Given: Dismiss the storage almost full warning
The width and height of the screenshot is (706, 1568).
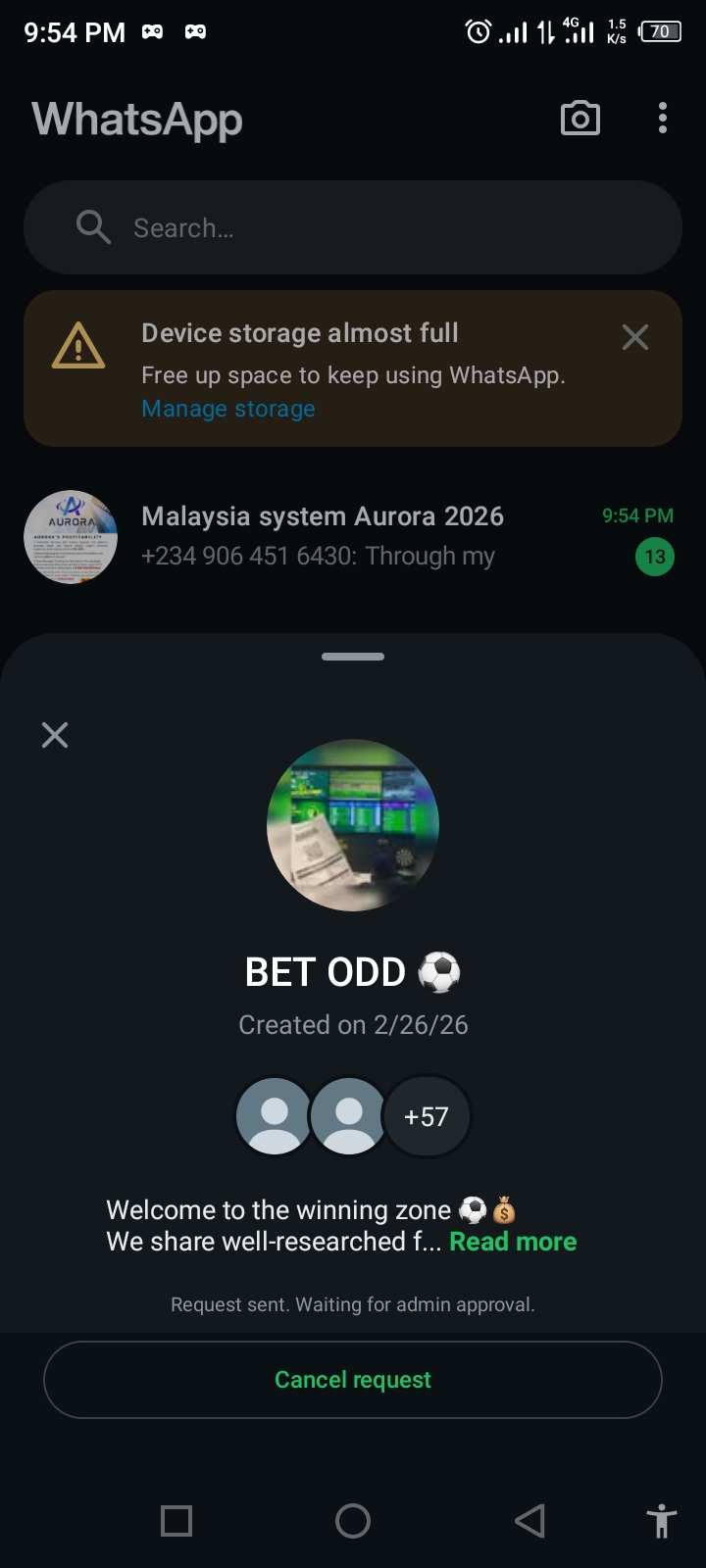Looking at the screenshot, I should click(635, 338).
